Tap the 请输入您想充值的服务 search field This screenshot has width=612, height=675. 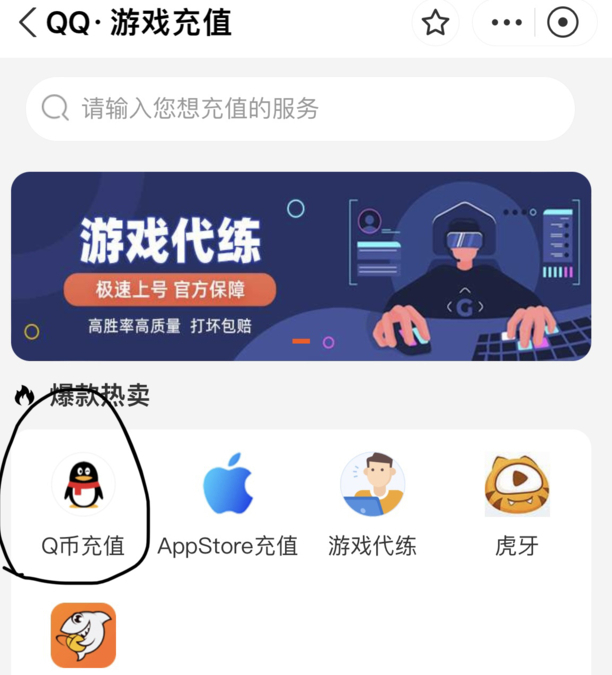(x=300, y=108)
